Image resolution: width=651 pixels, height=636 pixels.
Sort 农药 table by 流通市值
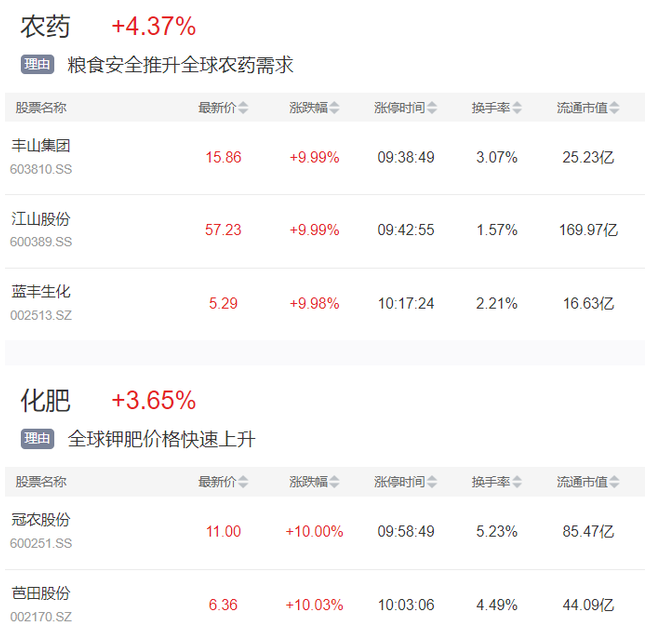point(588,108)
